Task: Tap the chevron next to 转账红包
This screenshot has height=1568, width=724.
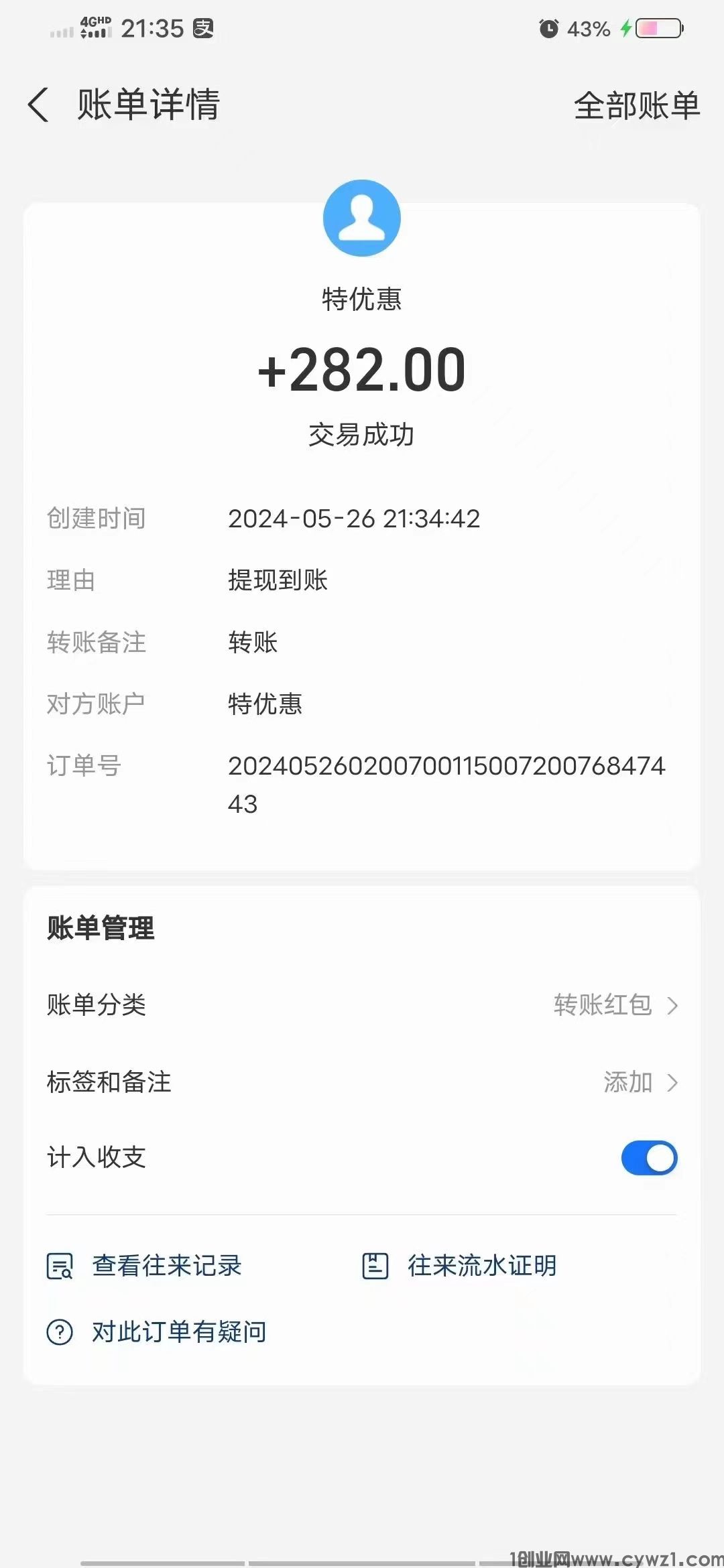Action: 674,1006
